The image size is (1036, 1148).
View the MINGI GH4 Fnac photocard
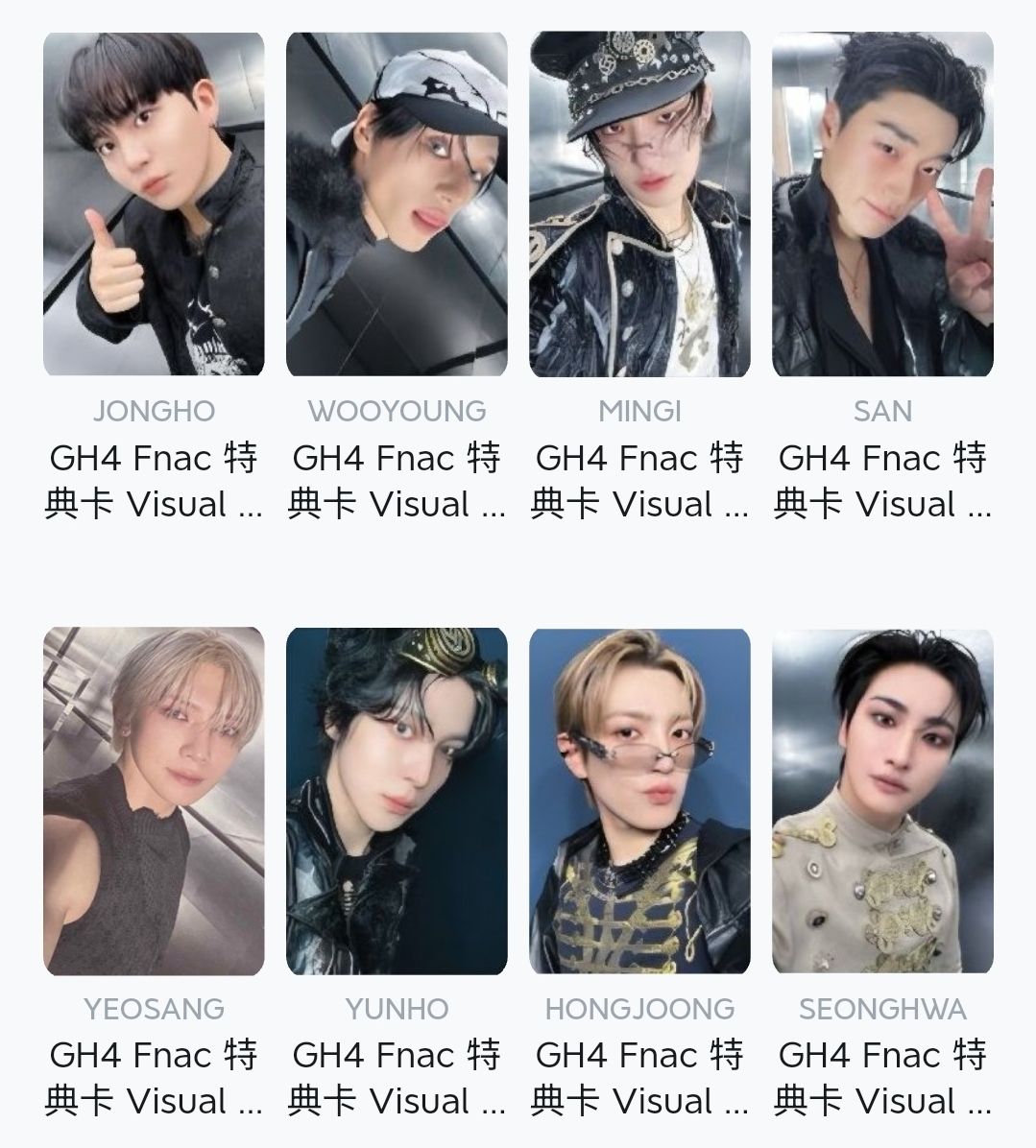click(639, 204)
